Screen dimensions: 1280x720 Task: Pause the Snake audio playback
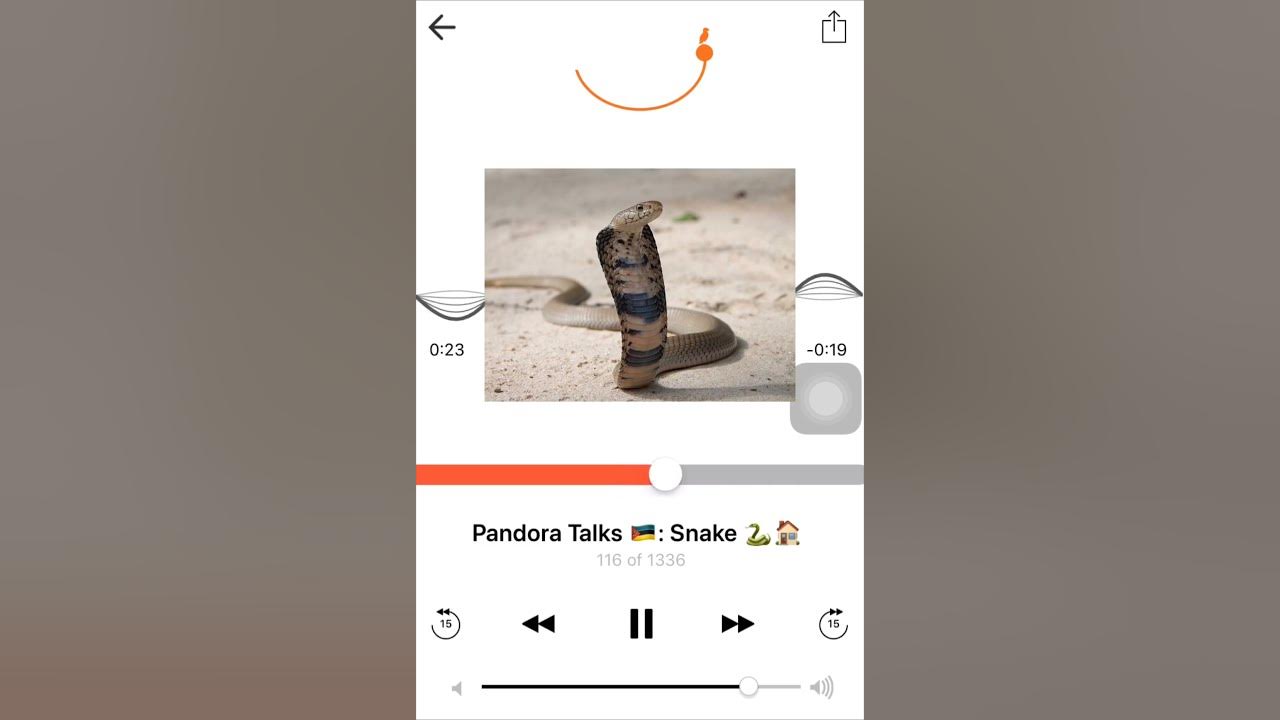[x=641, y=624]
